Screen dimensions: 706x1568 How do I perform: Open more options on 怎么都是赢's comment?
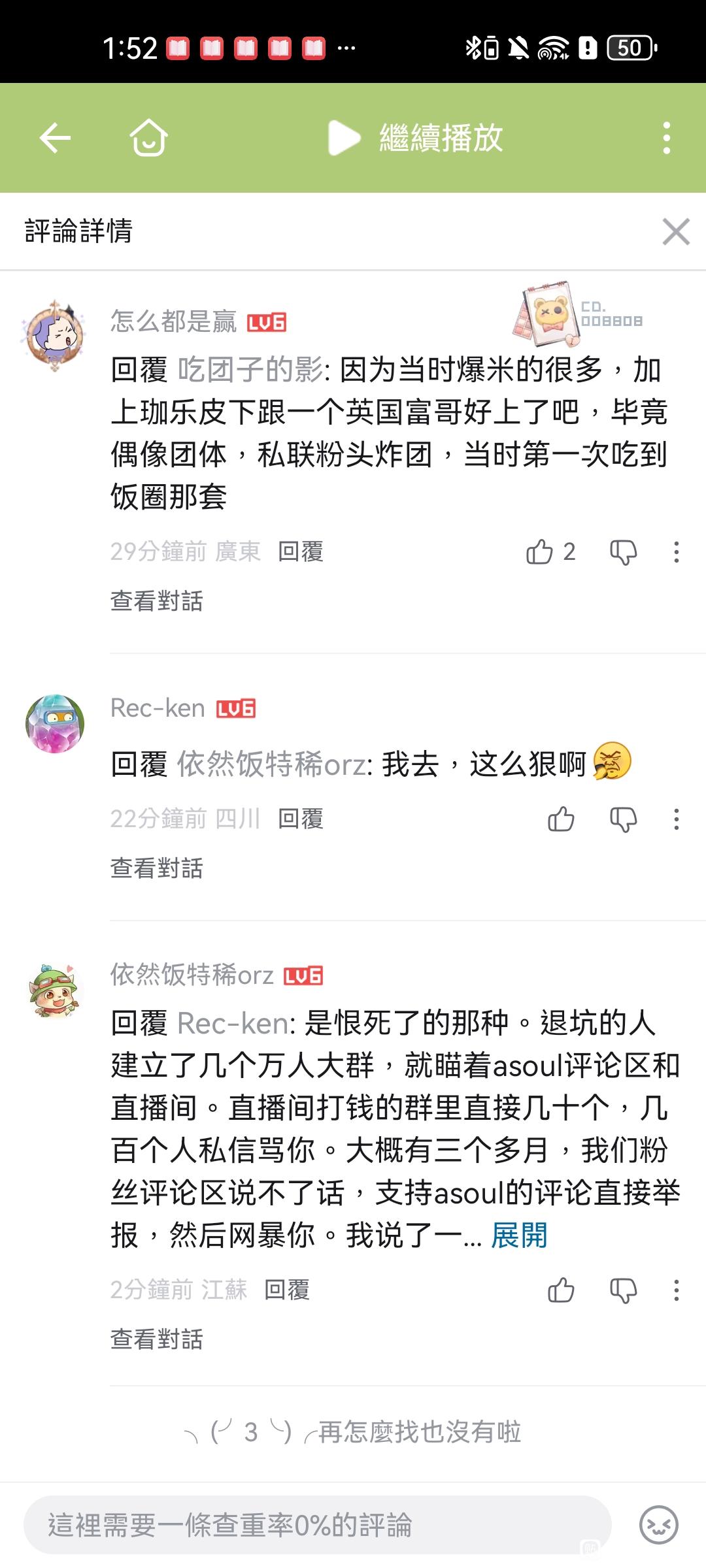coord(676,552)
